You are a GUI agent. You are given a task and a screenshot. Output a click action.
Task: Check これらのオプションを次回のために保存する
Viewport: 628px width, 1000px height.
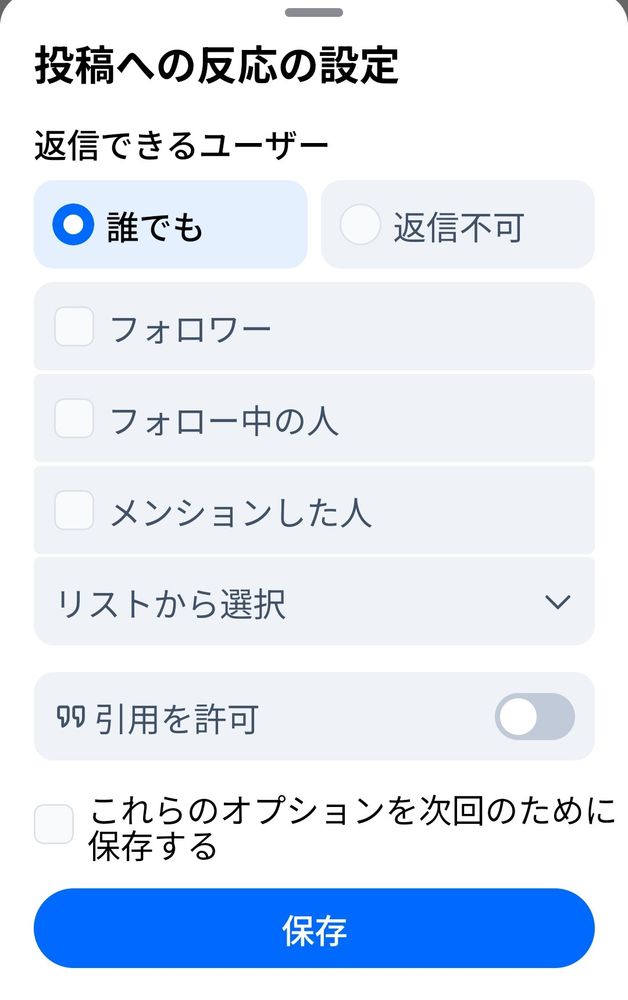click(x=54, y=824)
